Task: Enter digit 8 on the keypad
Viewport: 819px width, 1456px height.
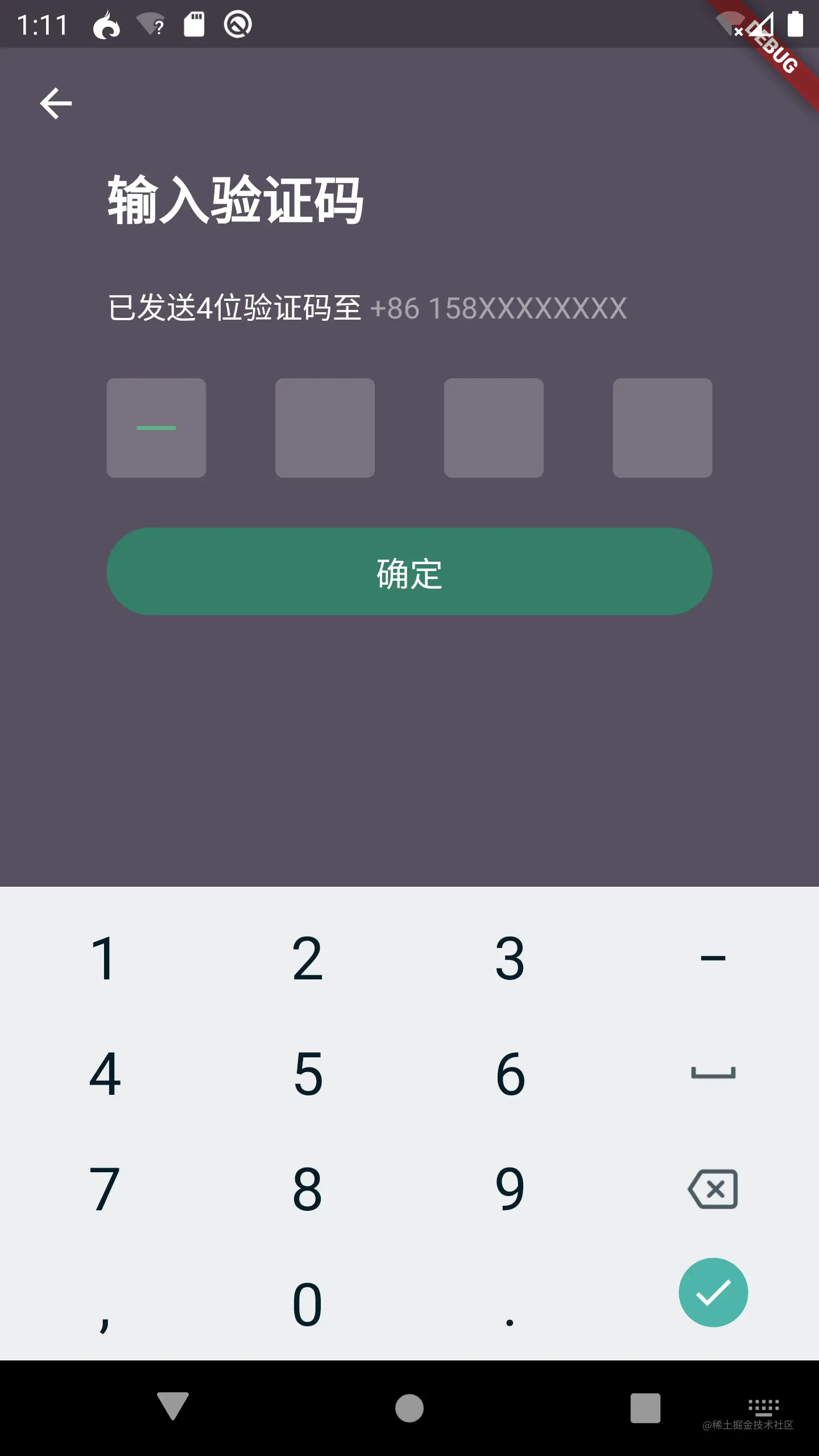Action: [307, 1189]
